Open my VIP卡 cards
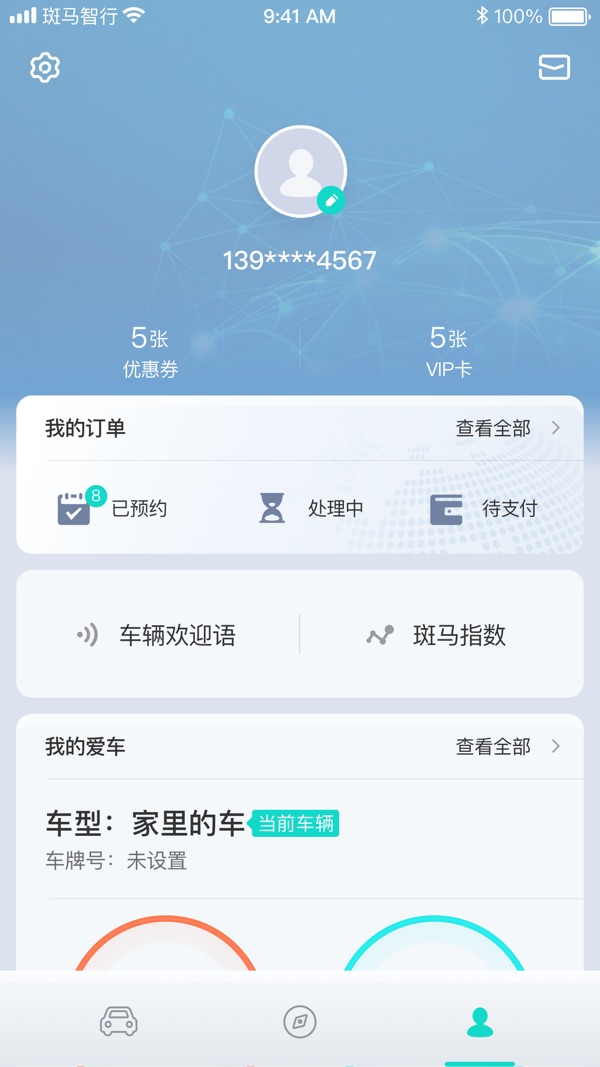The width and height of the screenshot is (600, 1067). [449, 352]
